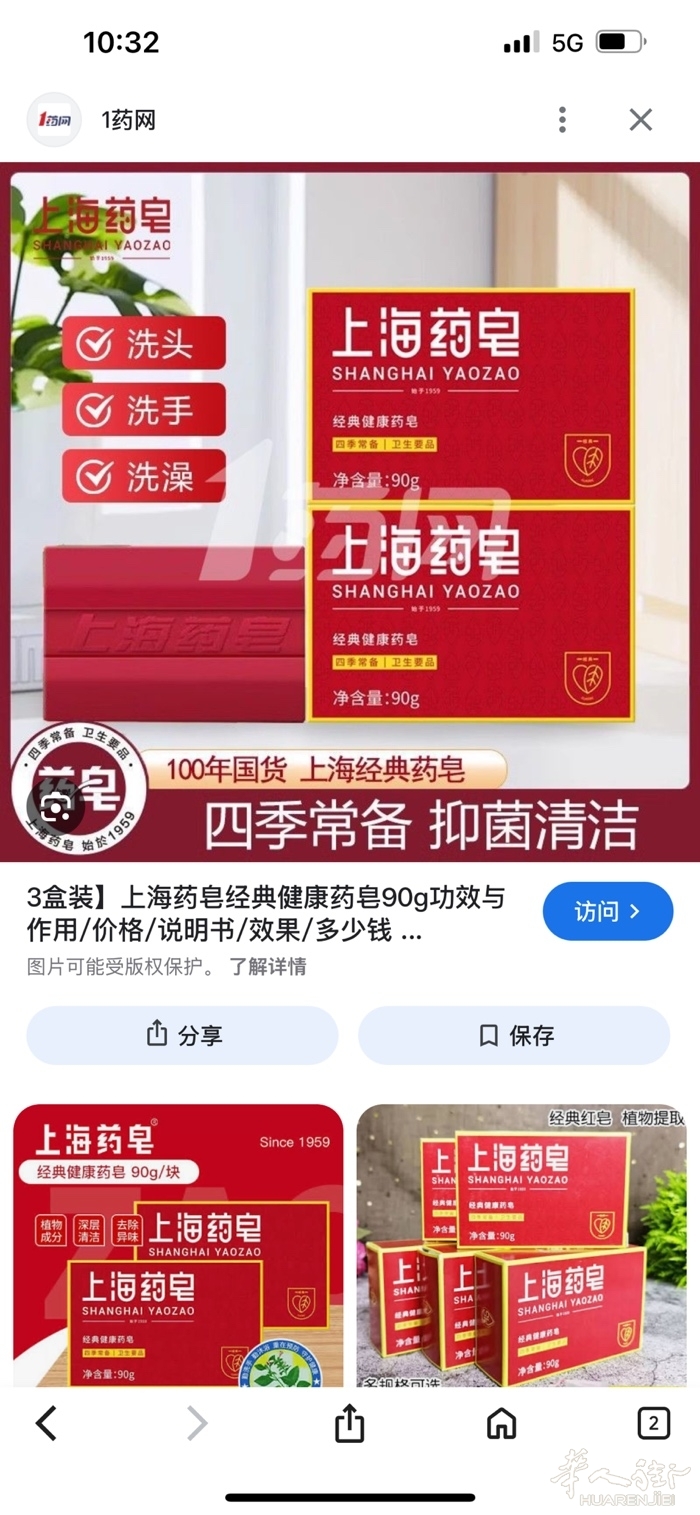Tap the browser share icon
700x1515 pixels.
click(349, 1422)
